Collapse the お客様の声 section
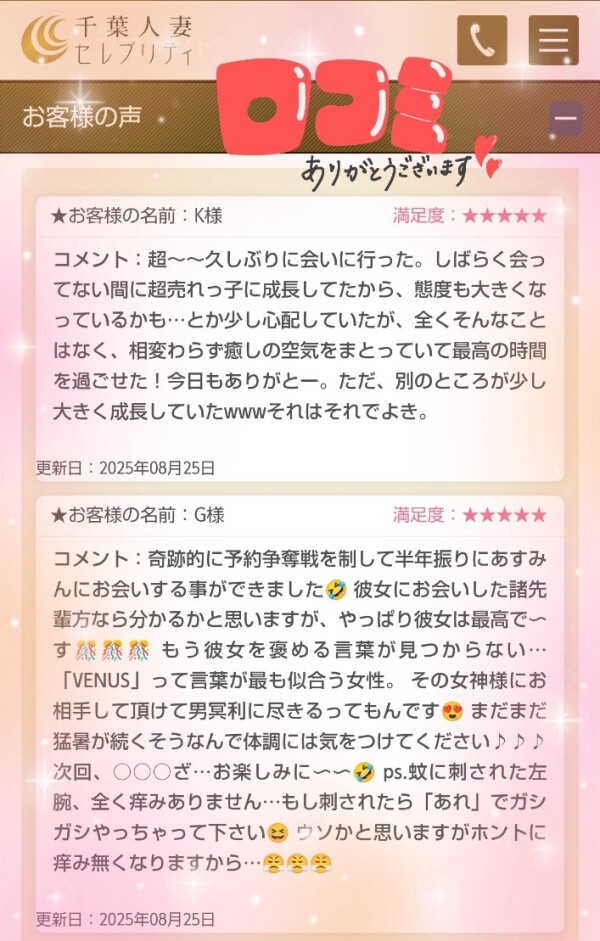Viewport: 600px width, 941px height. point(566,119)
